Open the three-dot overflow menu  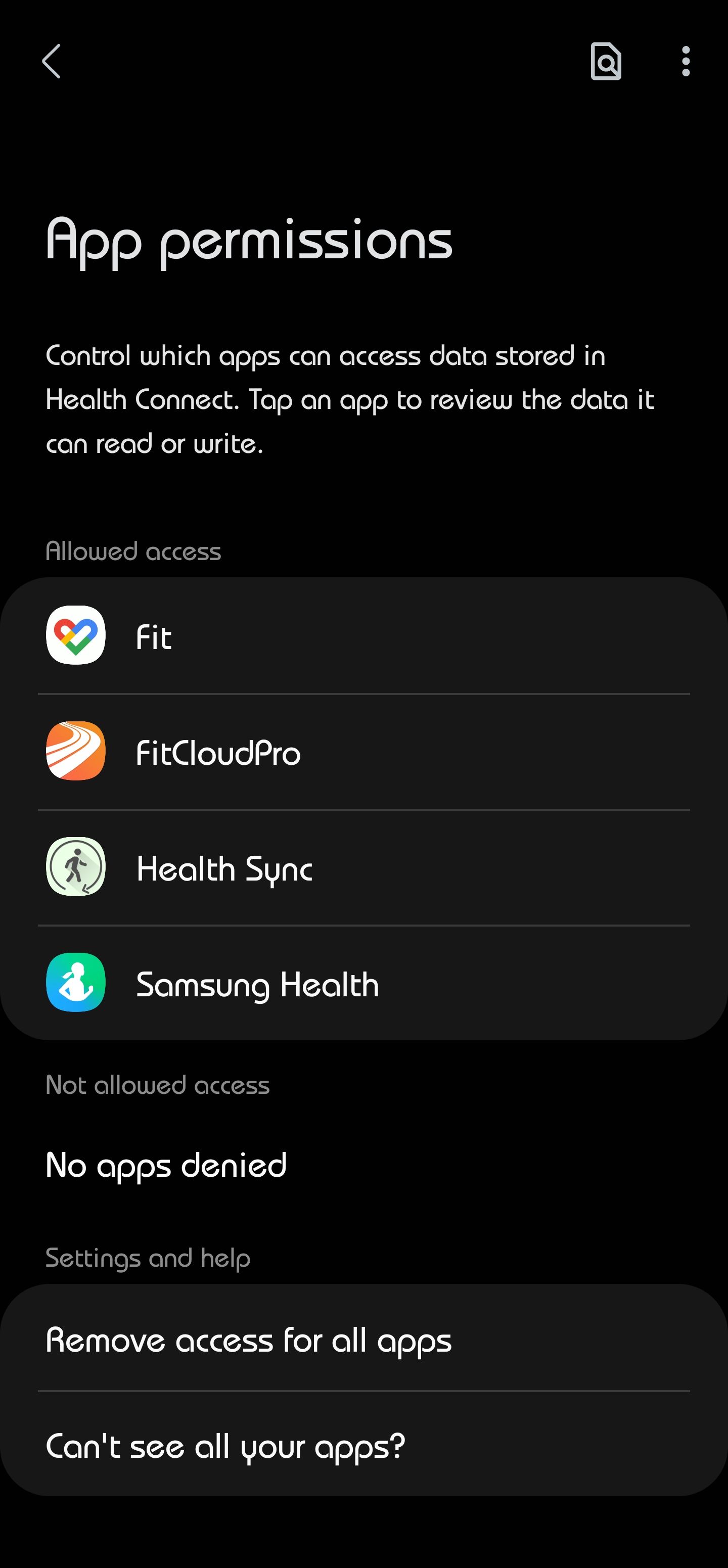click(x=686, y=62)
